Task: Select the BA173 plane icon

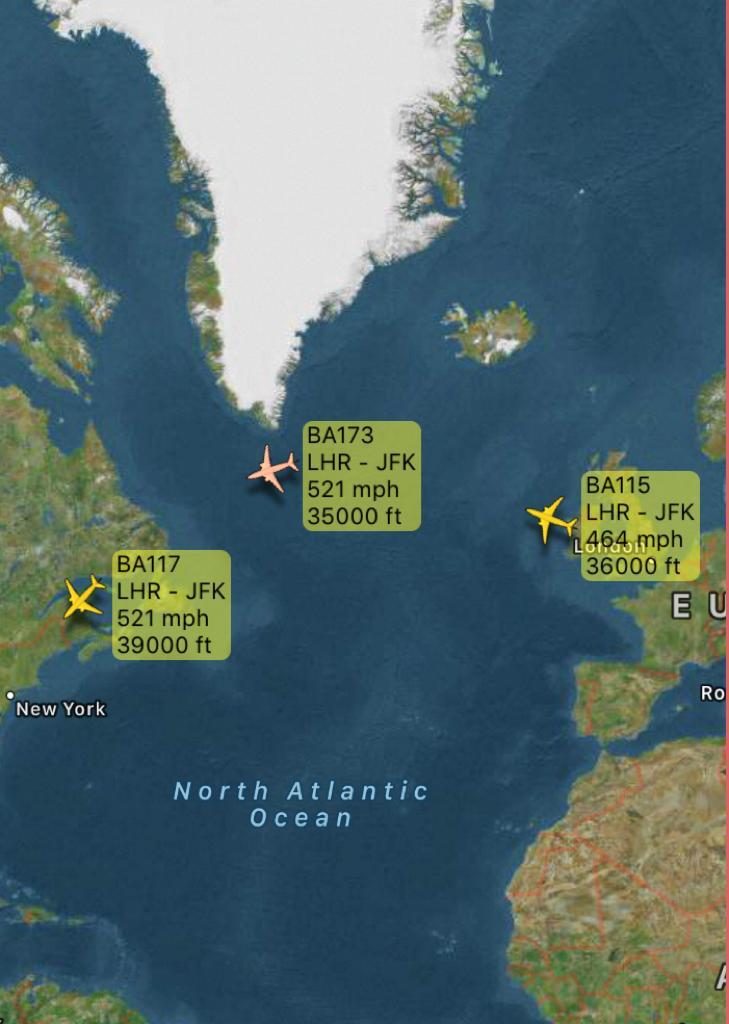Action: point(272,469)
